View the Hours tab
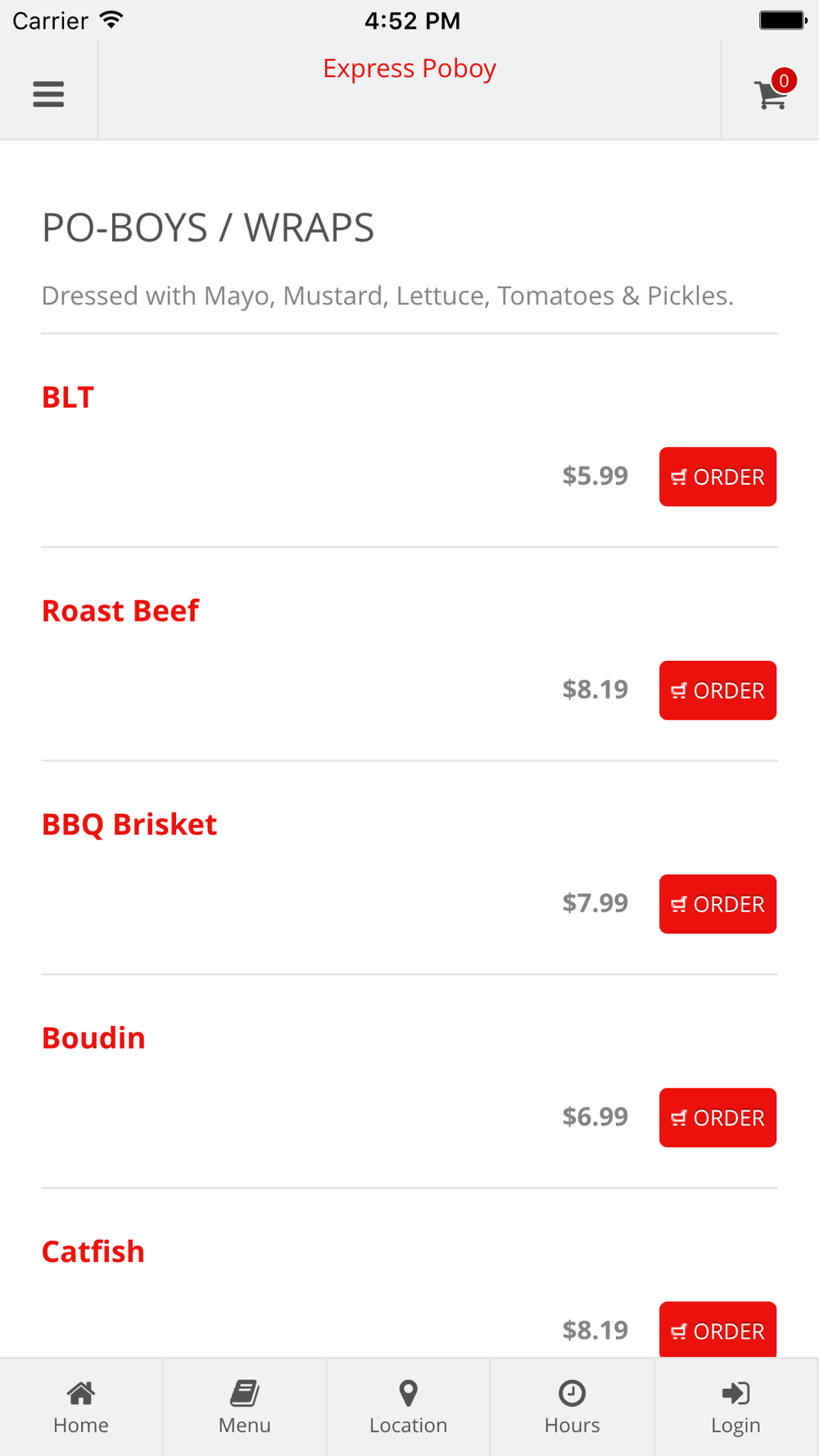 (x=572, y=1407)
